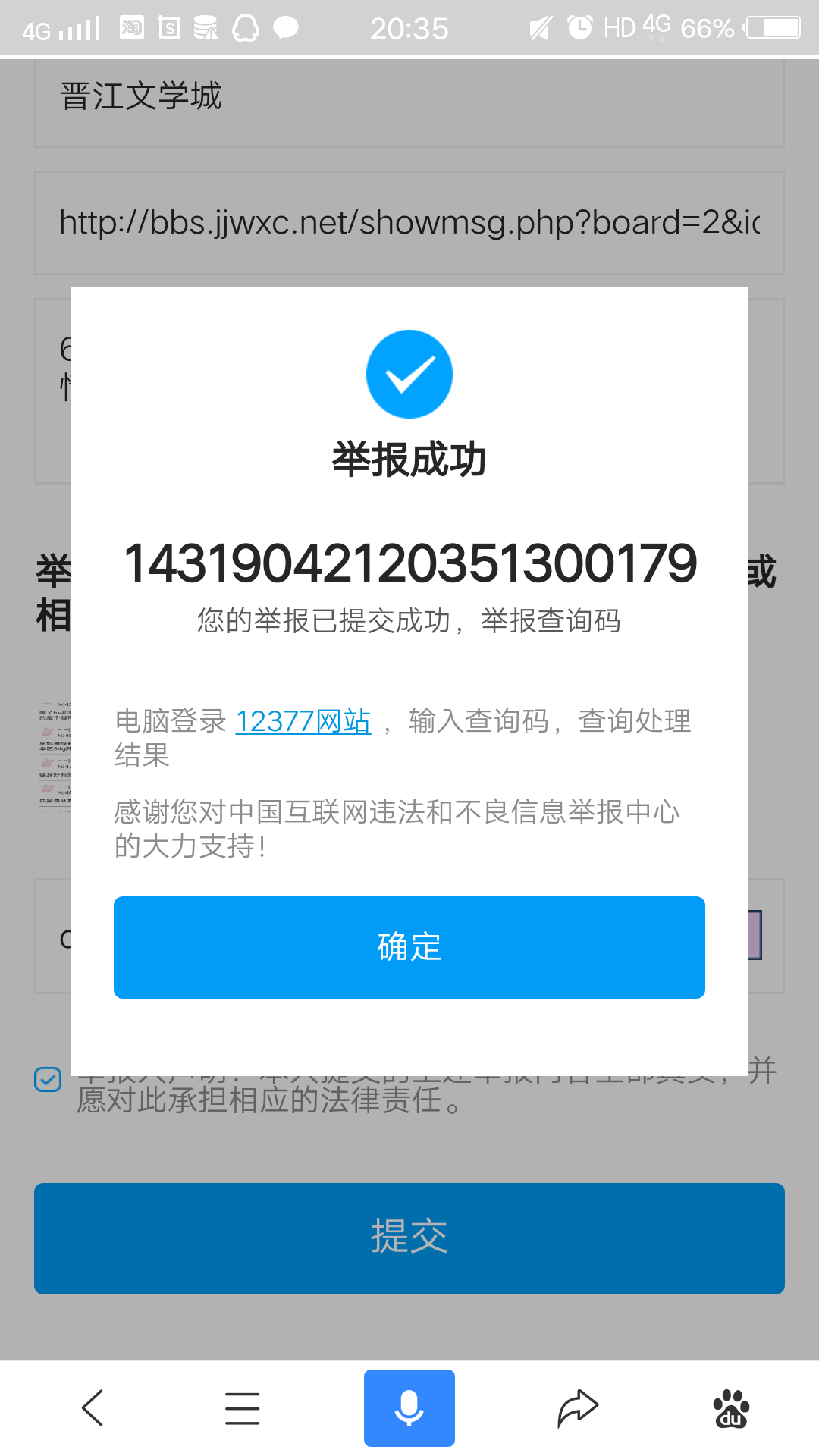The image size is (819, 1456).
Task: Toggle the reporter declaration checkbox
Action: (x=48, y=1079)
